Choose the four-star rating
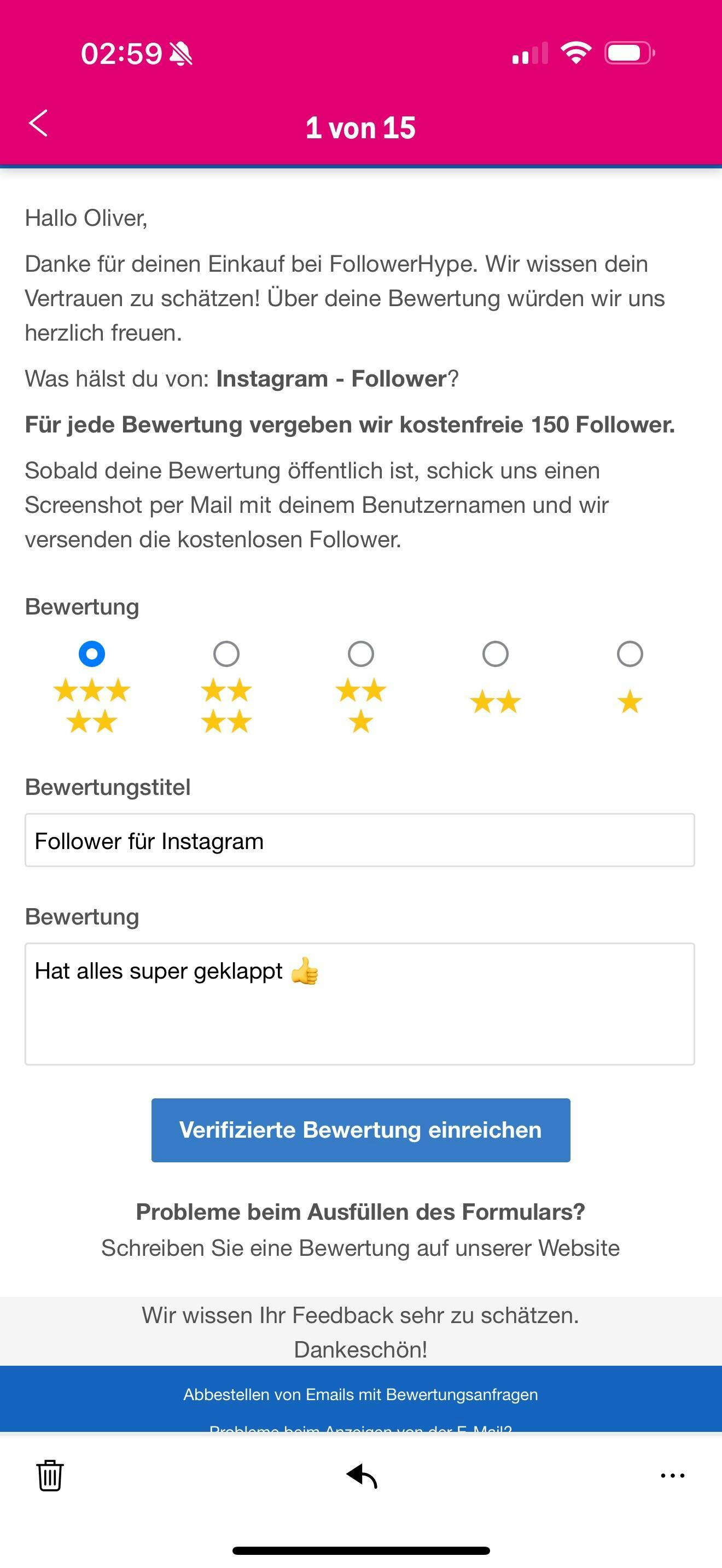Image resolution: width=722 pixels, height=1568 pixels. click(x=226, y=654)
